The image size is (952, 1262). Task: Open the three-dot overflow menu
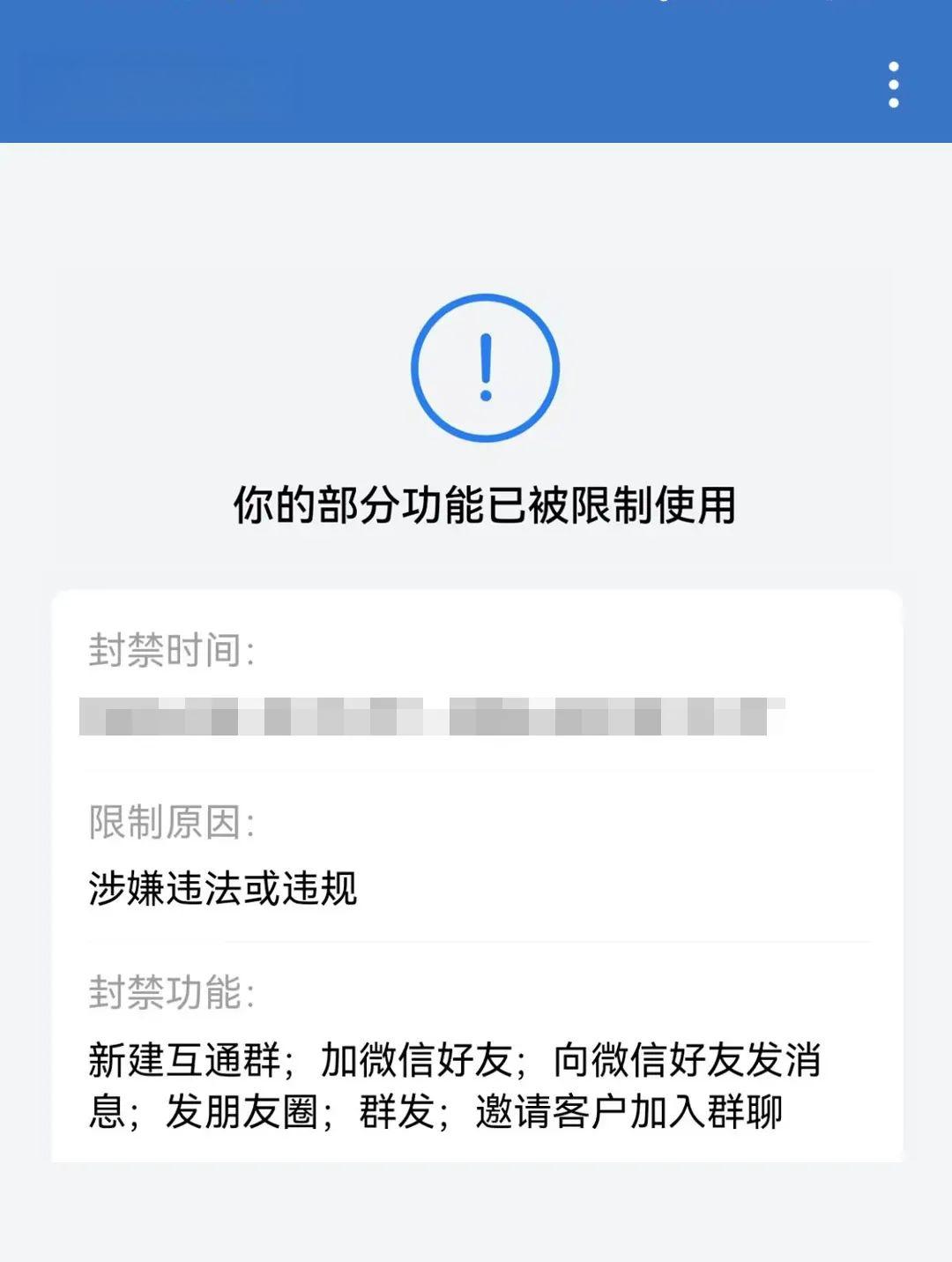pyautogui.click(x=893, y=85)
